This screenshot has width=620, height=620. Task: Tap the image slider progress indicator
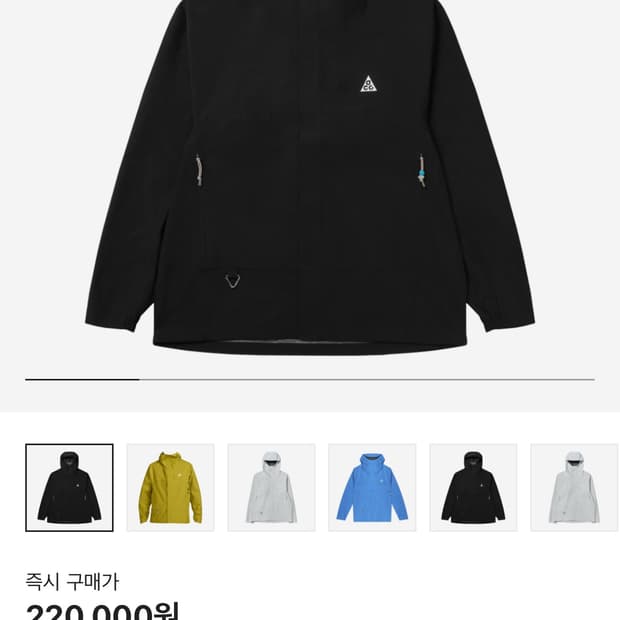click(310, 380)
